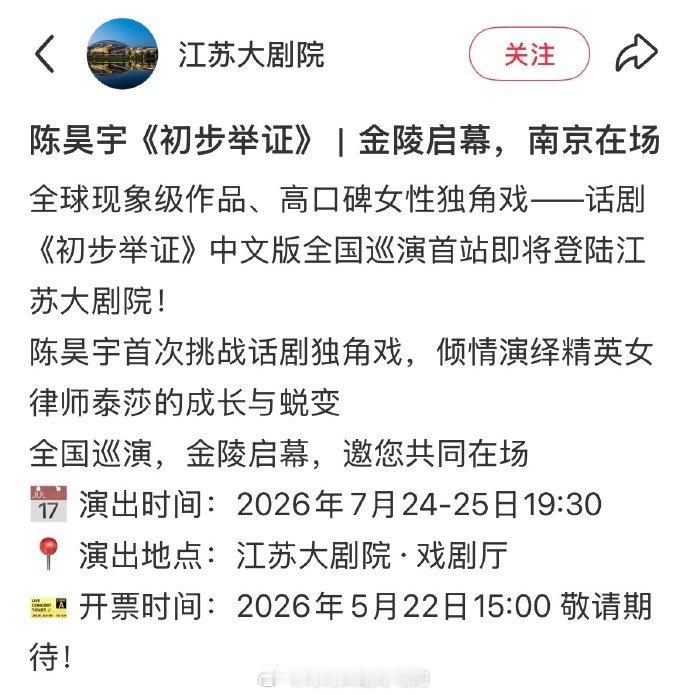Follow 江苏大剧院 with 关注 button

(530, 54)
